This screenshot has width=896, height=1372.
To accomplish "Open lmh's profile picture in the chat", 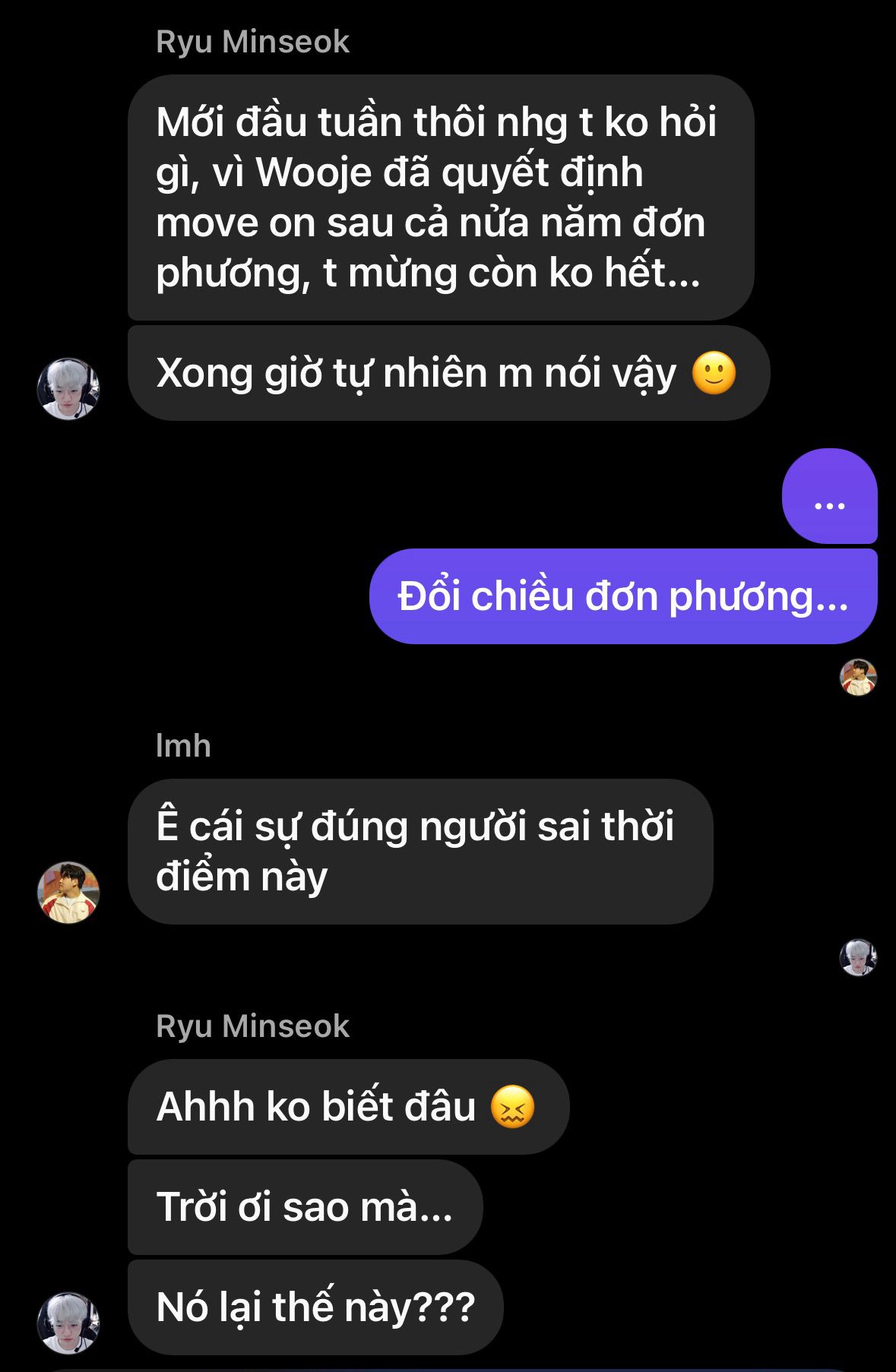I will pos(68,892).
